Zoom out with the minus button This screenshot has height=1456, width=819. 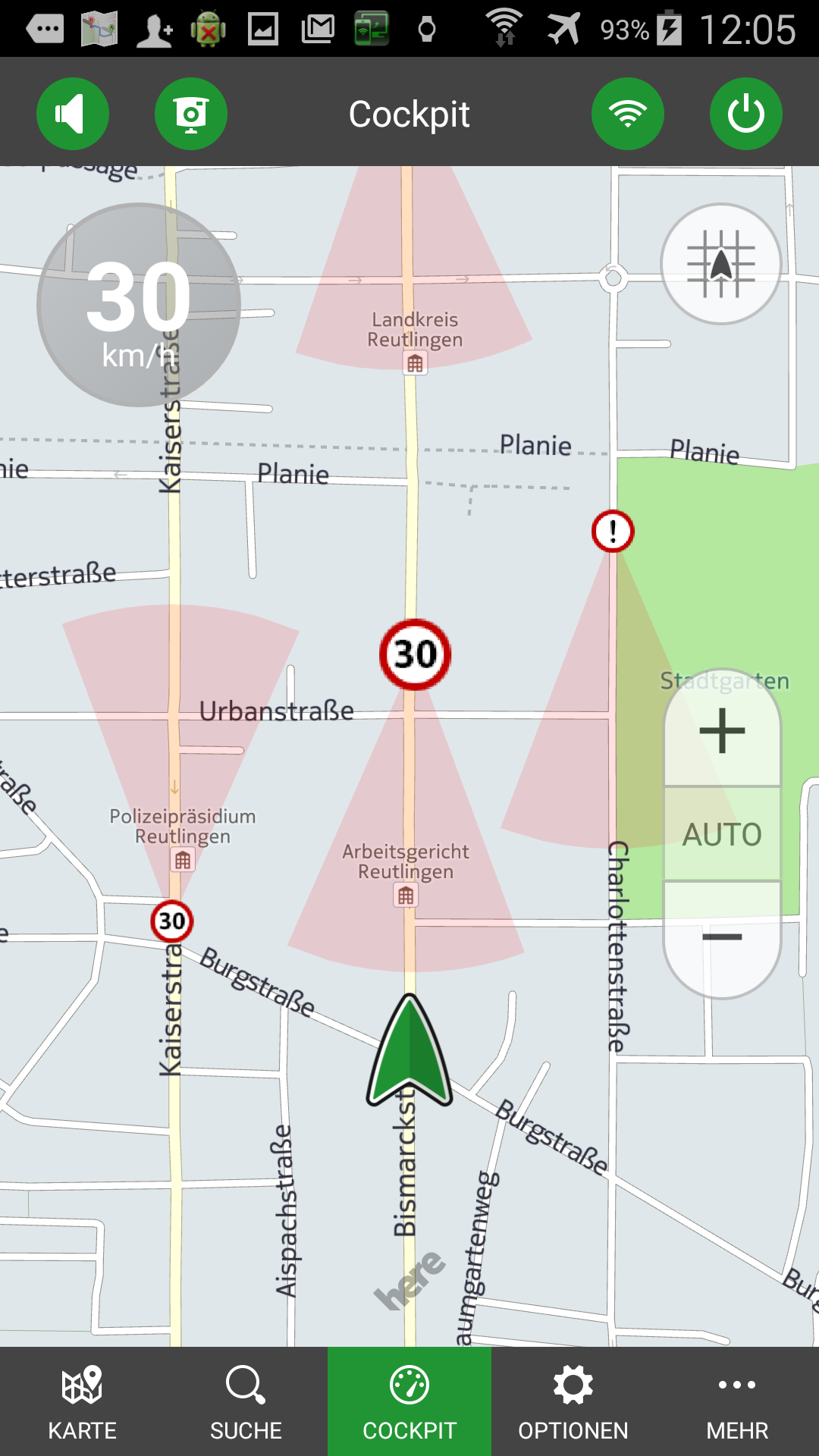722,938
